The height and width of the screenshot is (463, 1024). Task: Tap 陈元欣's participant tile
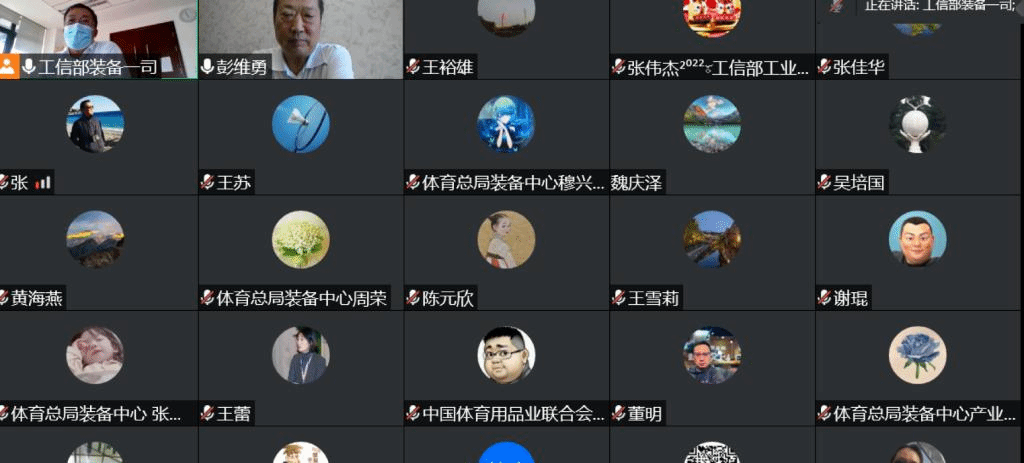click(506, 250)
